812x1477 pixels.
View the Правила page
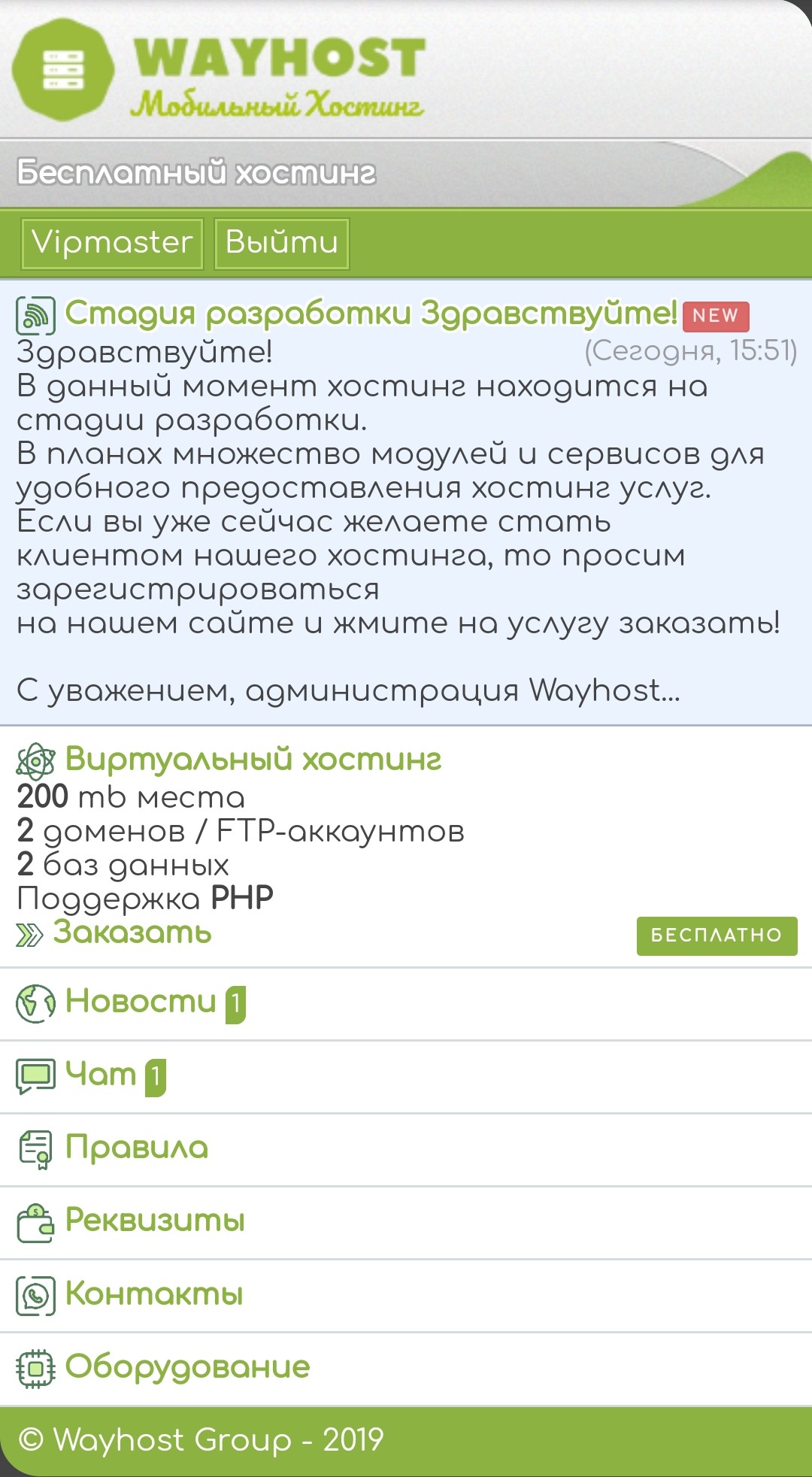pos(136,1148)
